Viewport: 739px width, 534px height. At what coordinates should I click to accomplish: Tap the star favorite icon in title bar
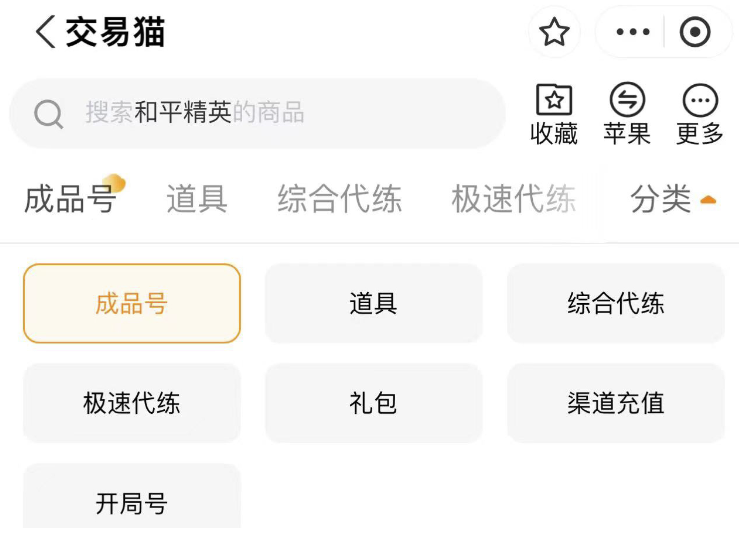coord(554,32)
